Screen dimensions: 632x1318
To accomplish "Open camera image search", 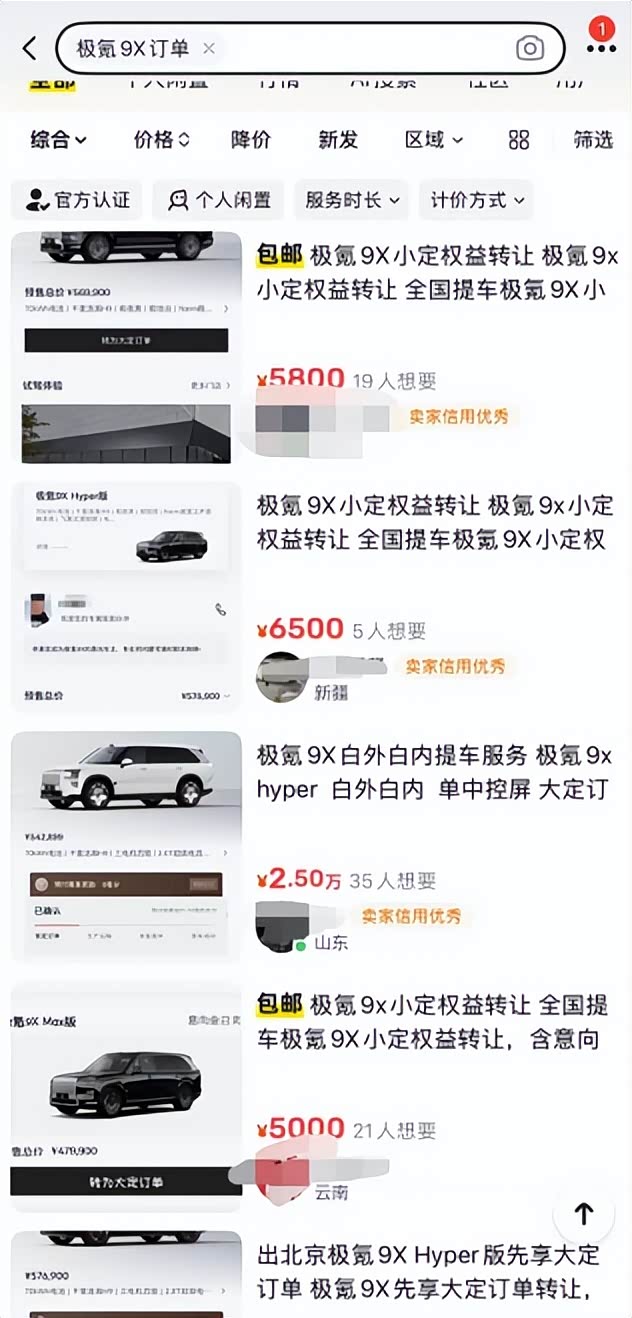I will (530, 48).
